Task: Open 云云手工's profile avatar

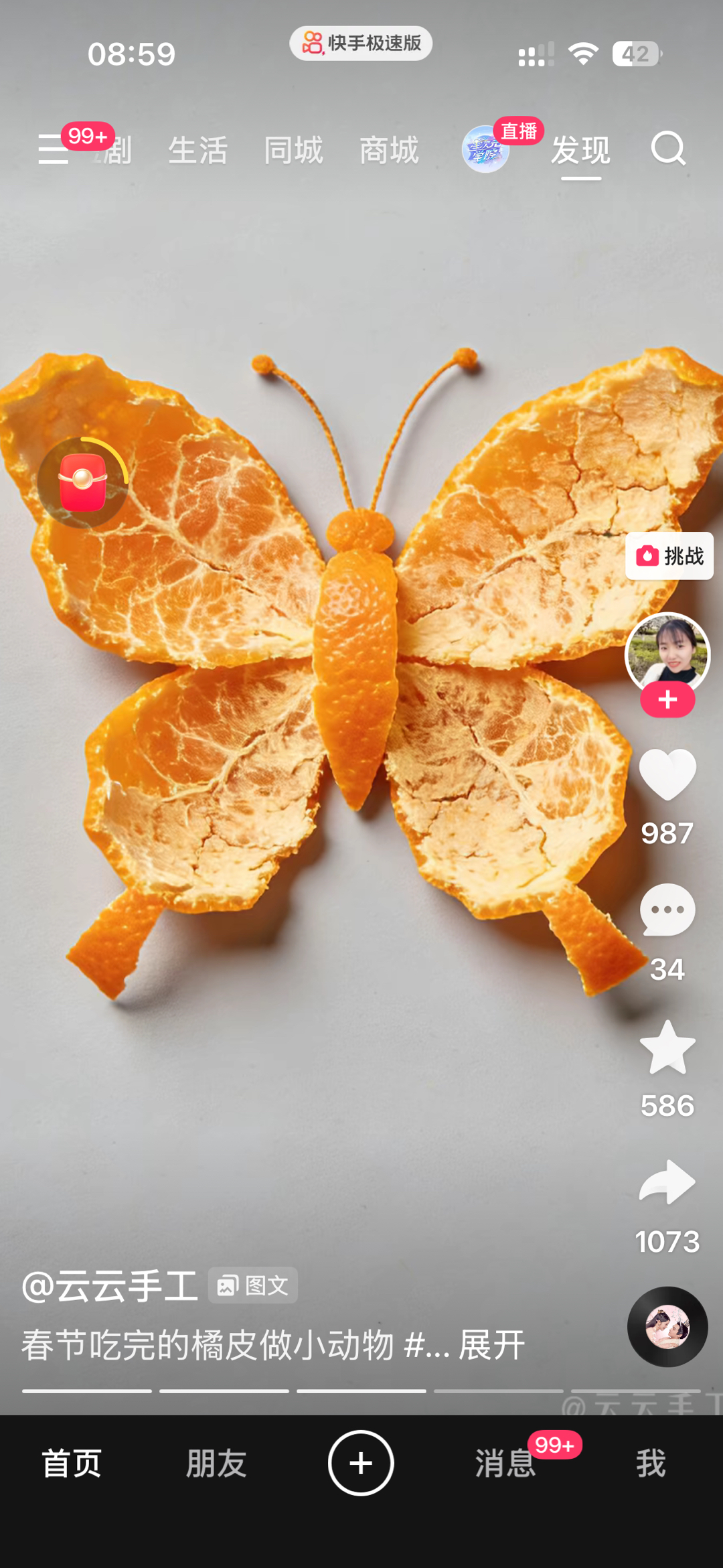Action: [x=667, y=652]
